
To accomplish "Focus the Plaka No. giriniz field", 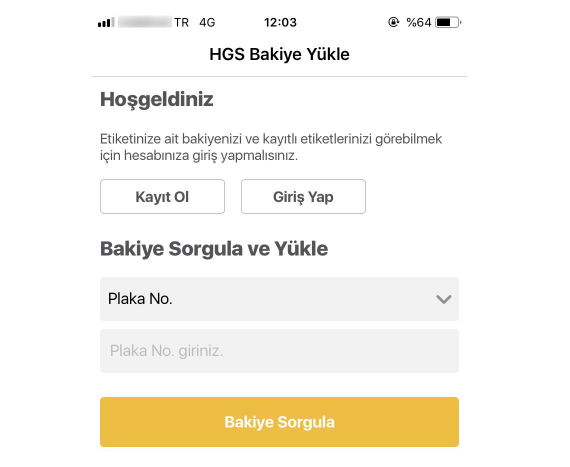I will [279, 351].
